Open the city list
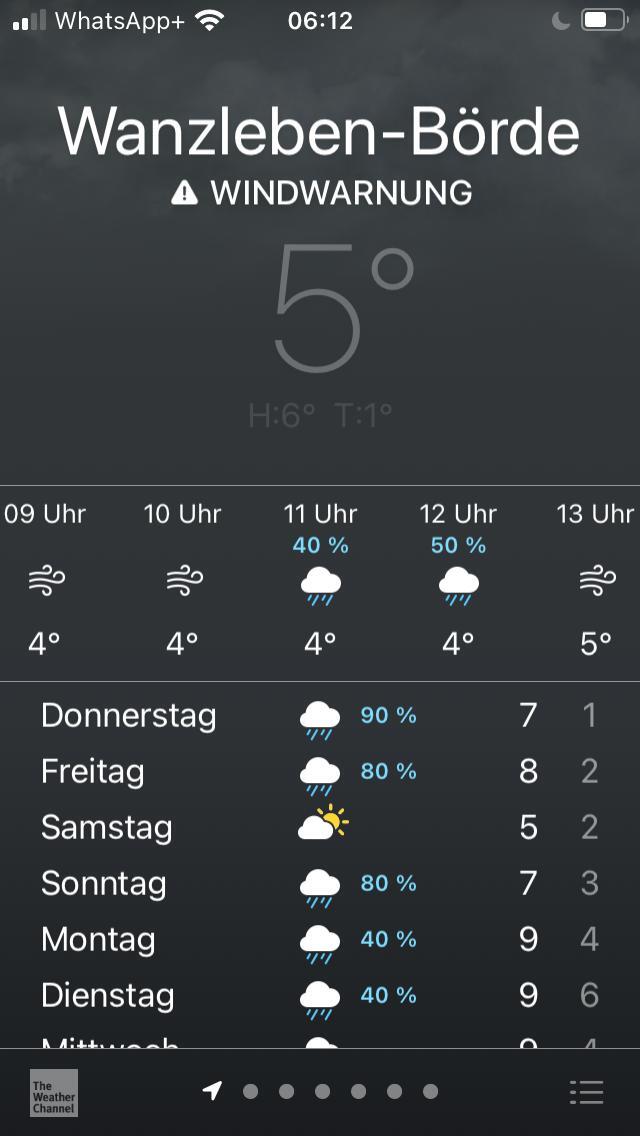The image size is (640, 1136). pyautogui.click(x=586, y=1092)
